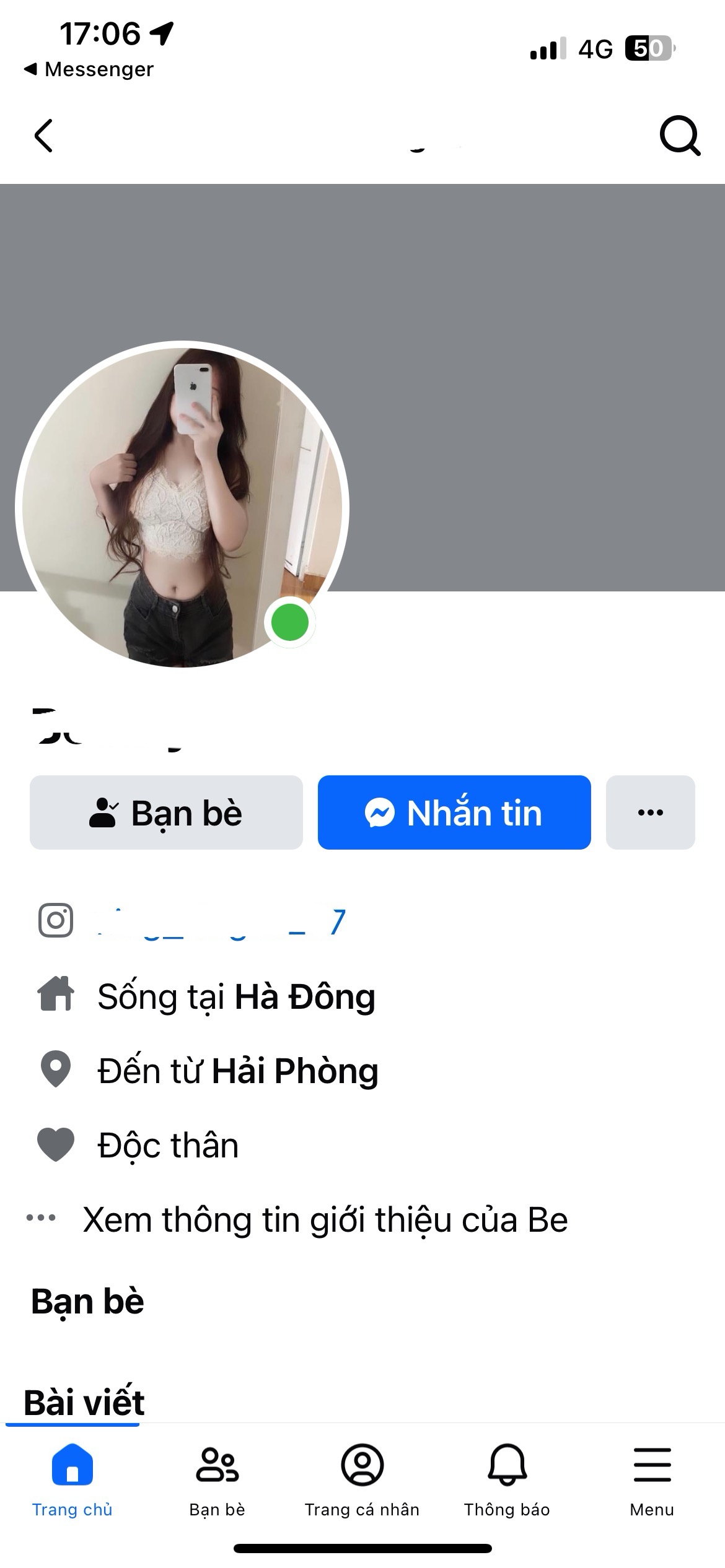Tap Nhắn tin to message
Viewport: 725px width, 1568px height.
(x=454, y=812)
